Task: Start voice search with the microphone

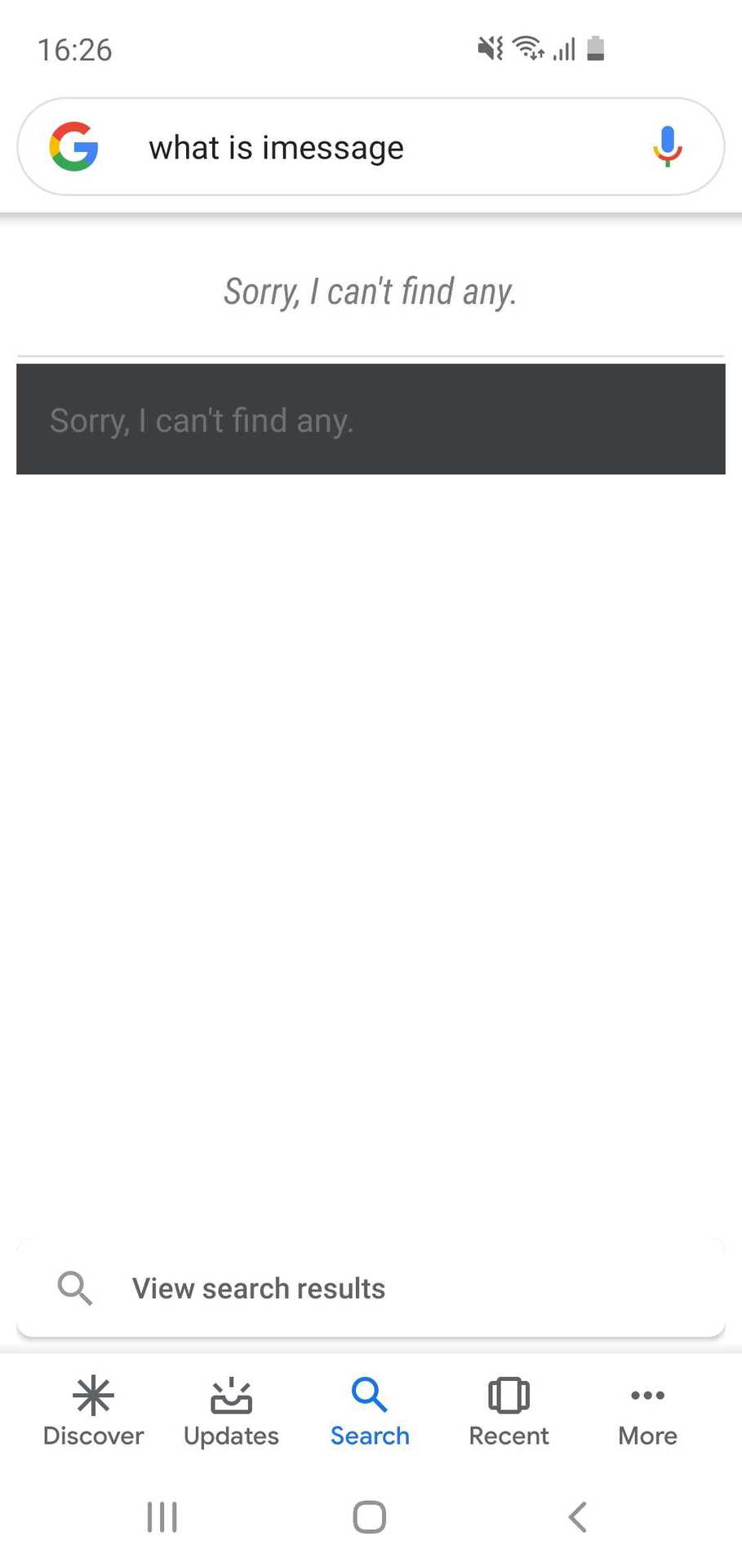Action: tap(667, 147)
